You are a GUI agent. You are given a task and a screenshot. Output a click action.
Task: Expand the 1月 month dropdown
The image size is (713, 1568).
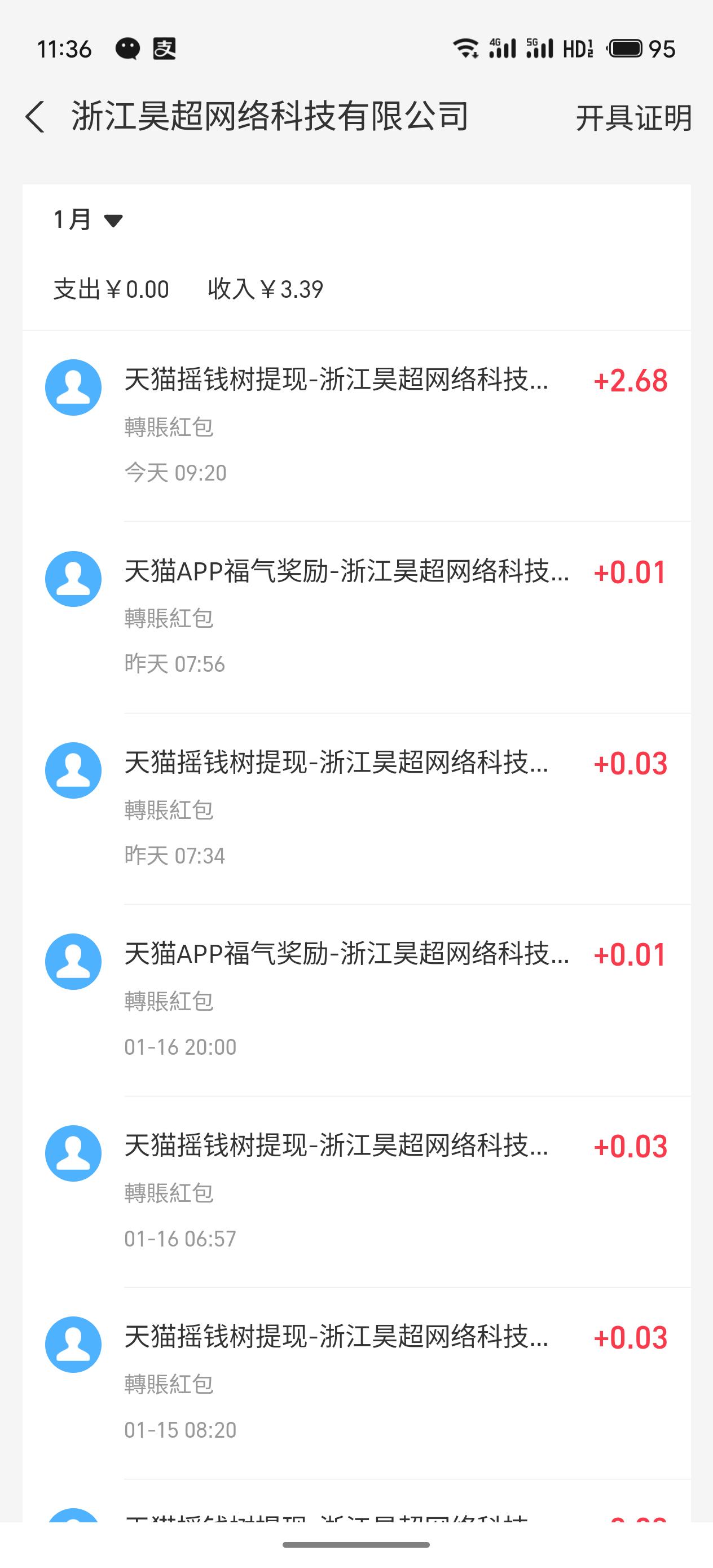89,220
